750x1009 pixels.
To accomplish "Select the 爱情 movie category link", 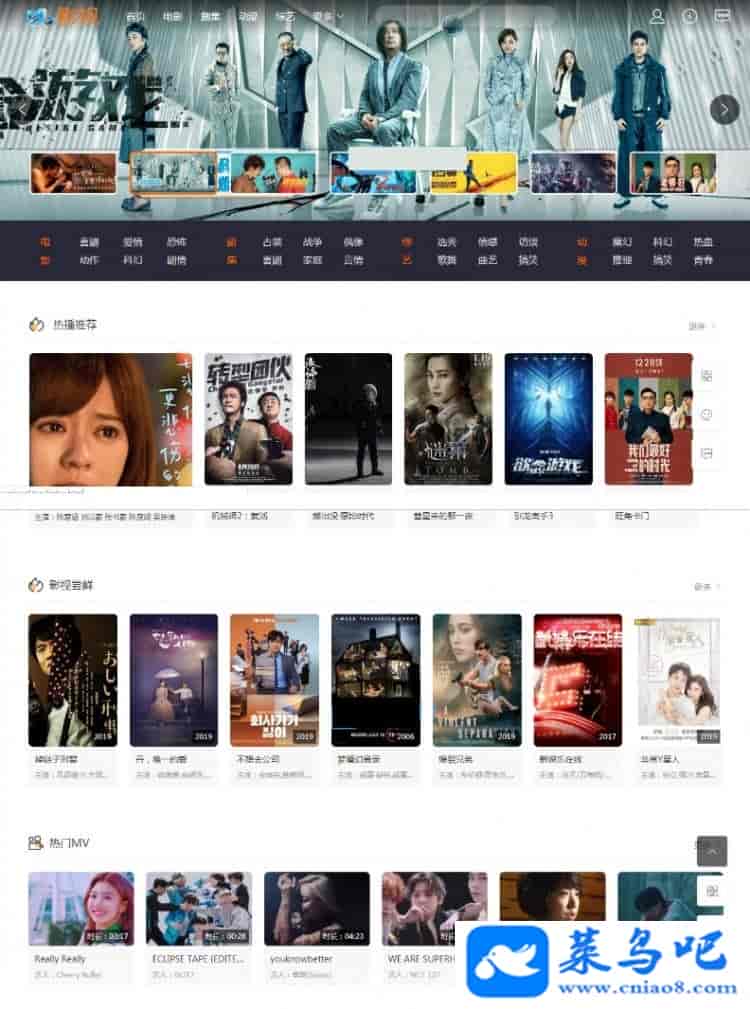I will (132, 242).
